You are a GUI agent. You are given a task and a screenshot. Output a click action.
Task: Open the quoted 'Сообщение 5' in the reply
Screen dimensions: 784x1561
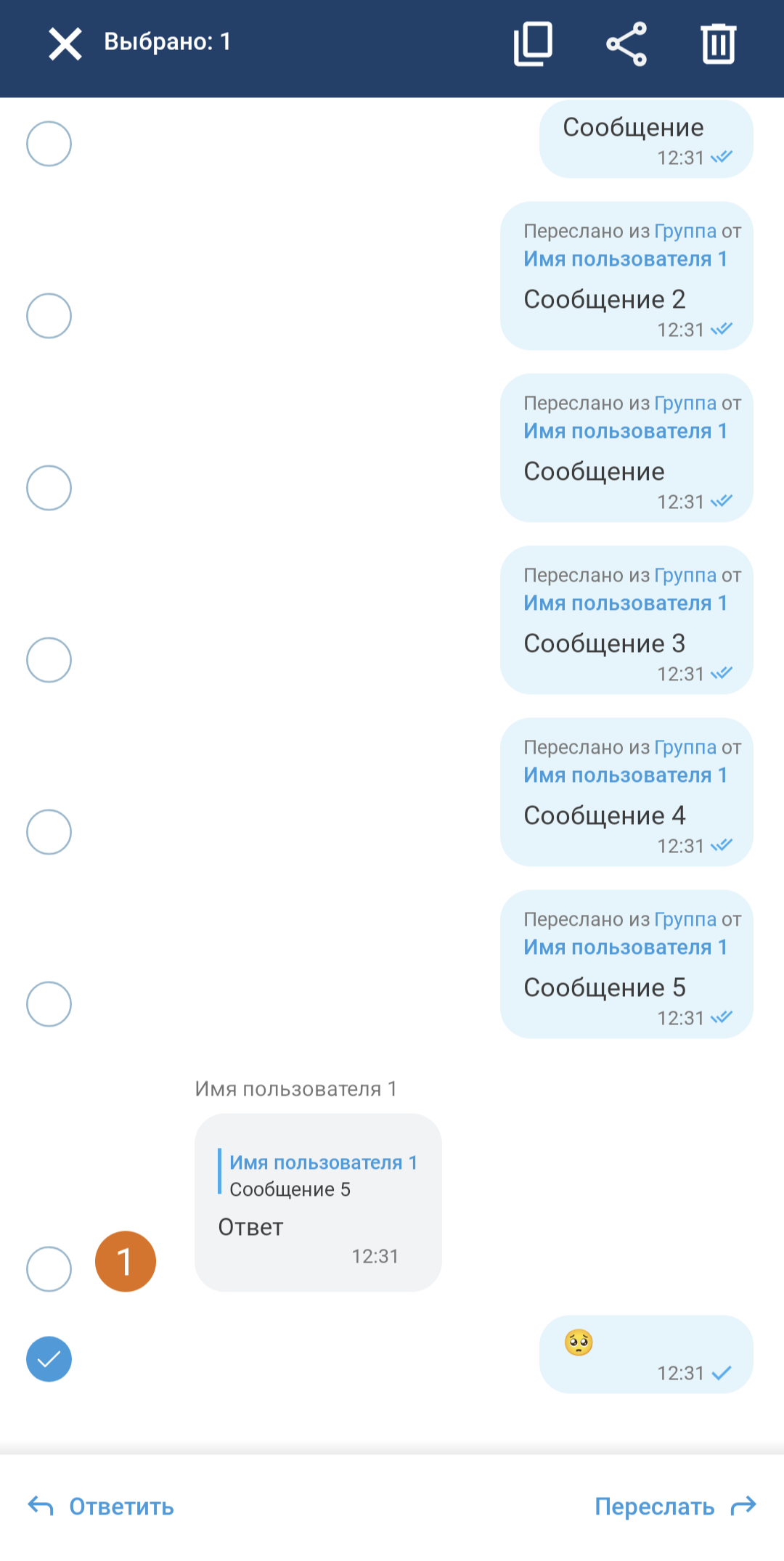click(x=319, y=1175)
